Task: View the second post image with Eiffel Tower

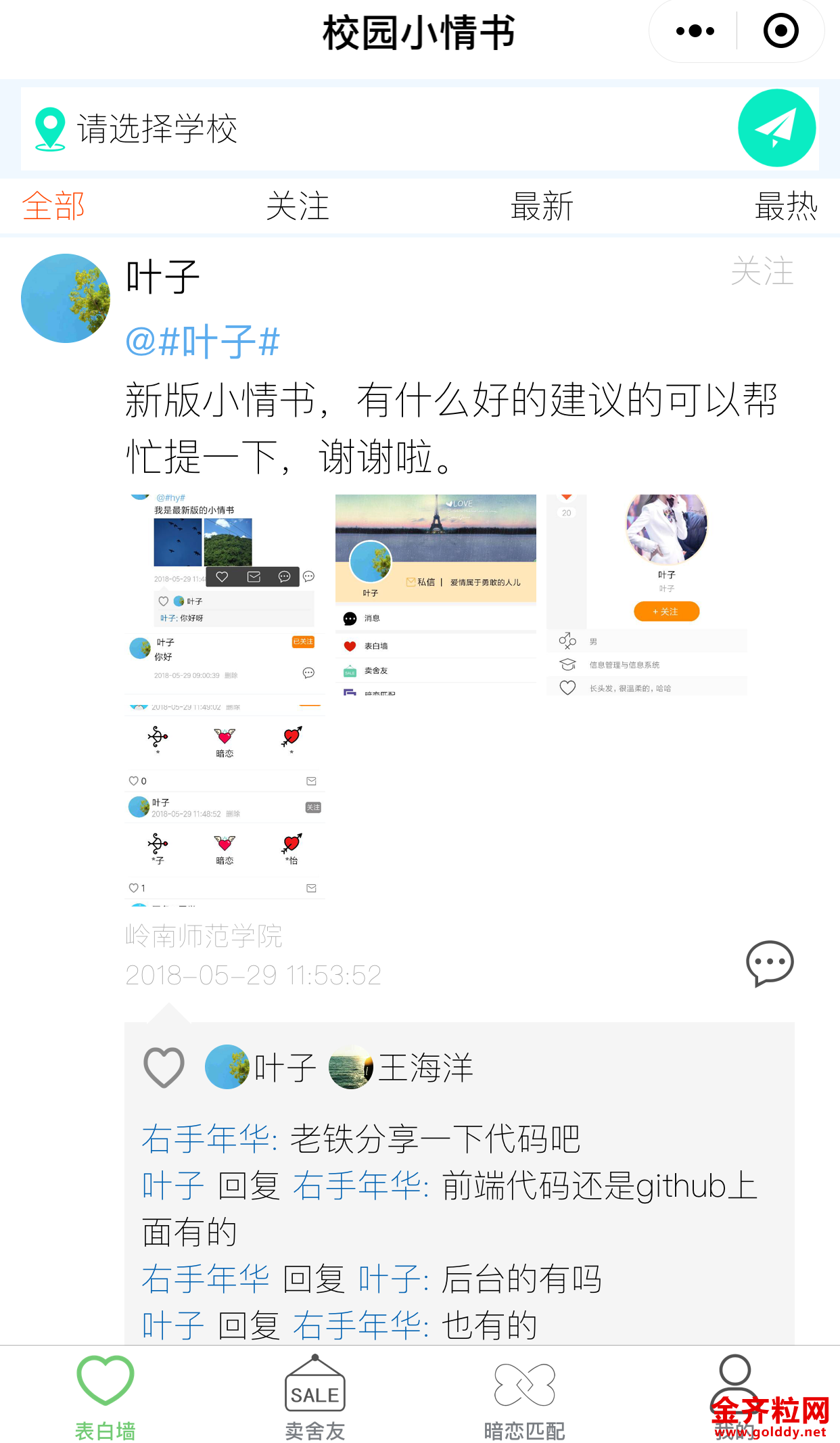Action: [436, 595]
